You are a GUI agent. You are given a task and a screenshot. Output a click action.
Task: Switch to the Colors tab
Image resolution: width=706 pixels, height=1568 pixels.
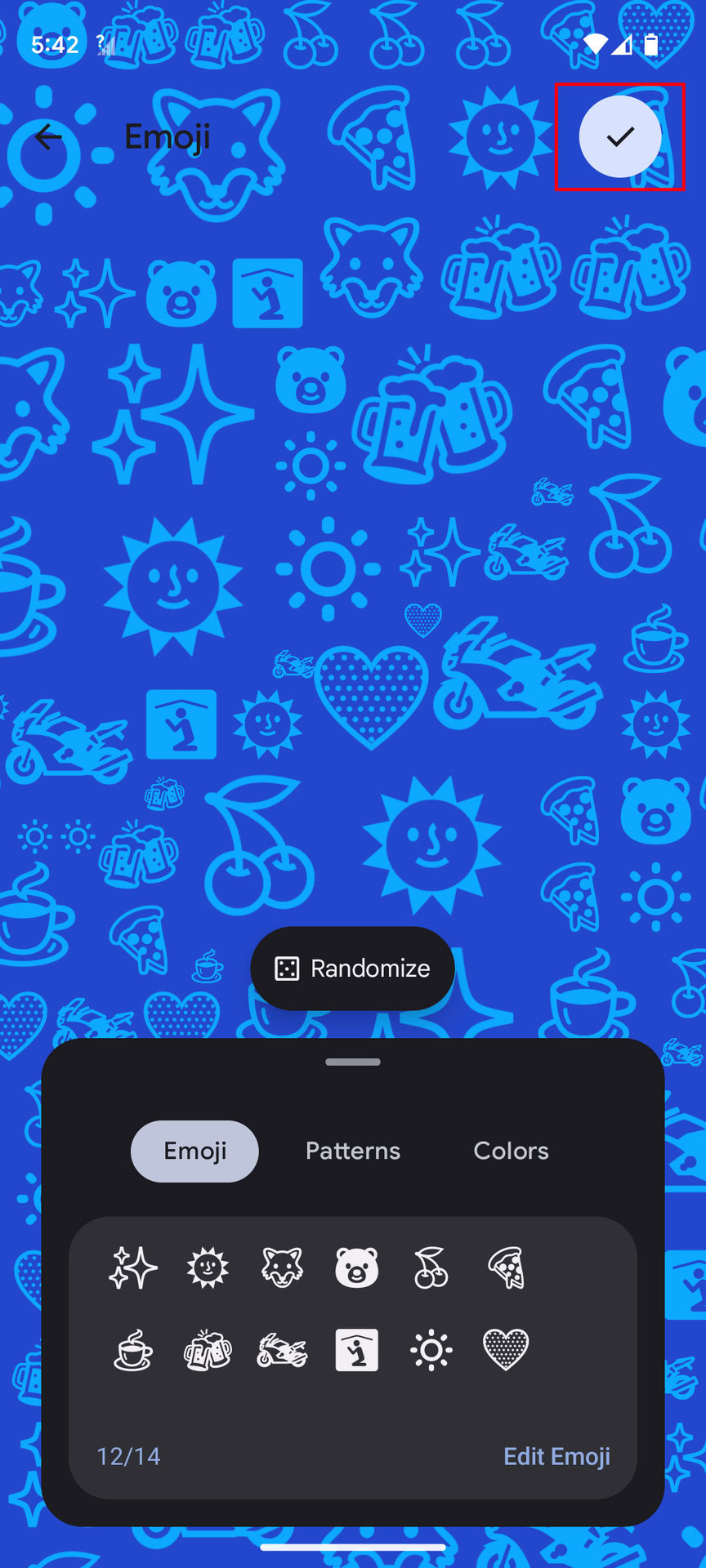click(511, 1151)
